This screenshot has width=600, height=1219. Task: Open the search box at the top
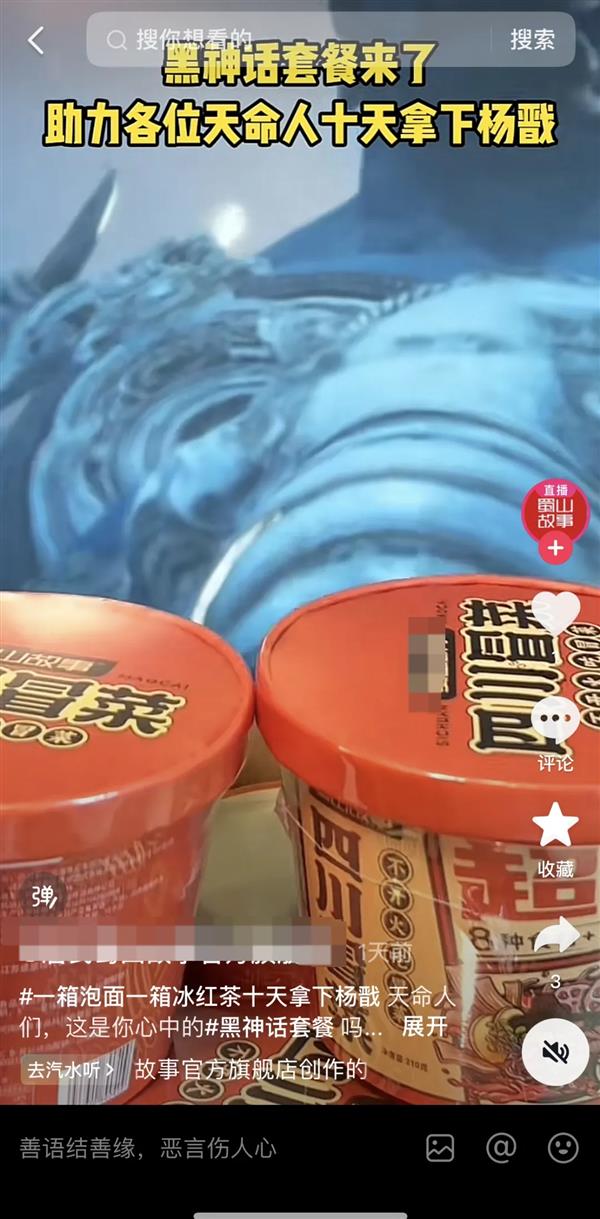pyautogui.click(x=290, y=40)
